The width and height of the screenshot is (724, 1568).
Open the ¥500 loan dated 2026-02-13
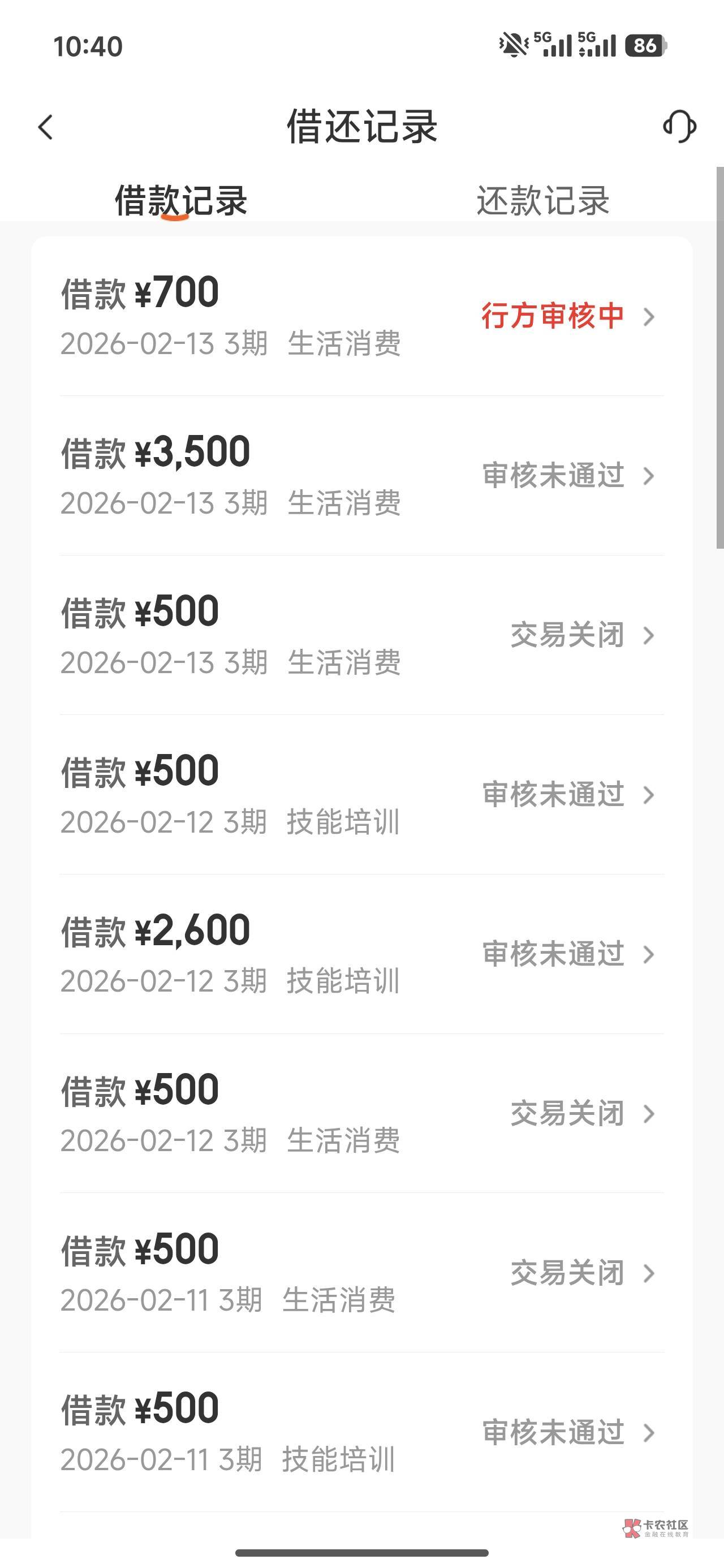tap(361, 635)
